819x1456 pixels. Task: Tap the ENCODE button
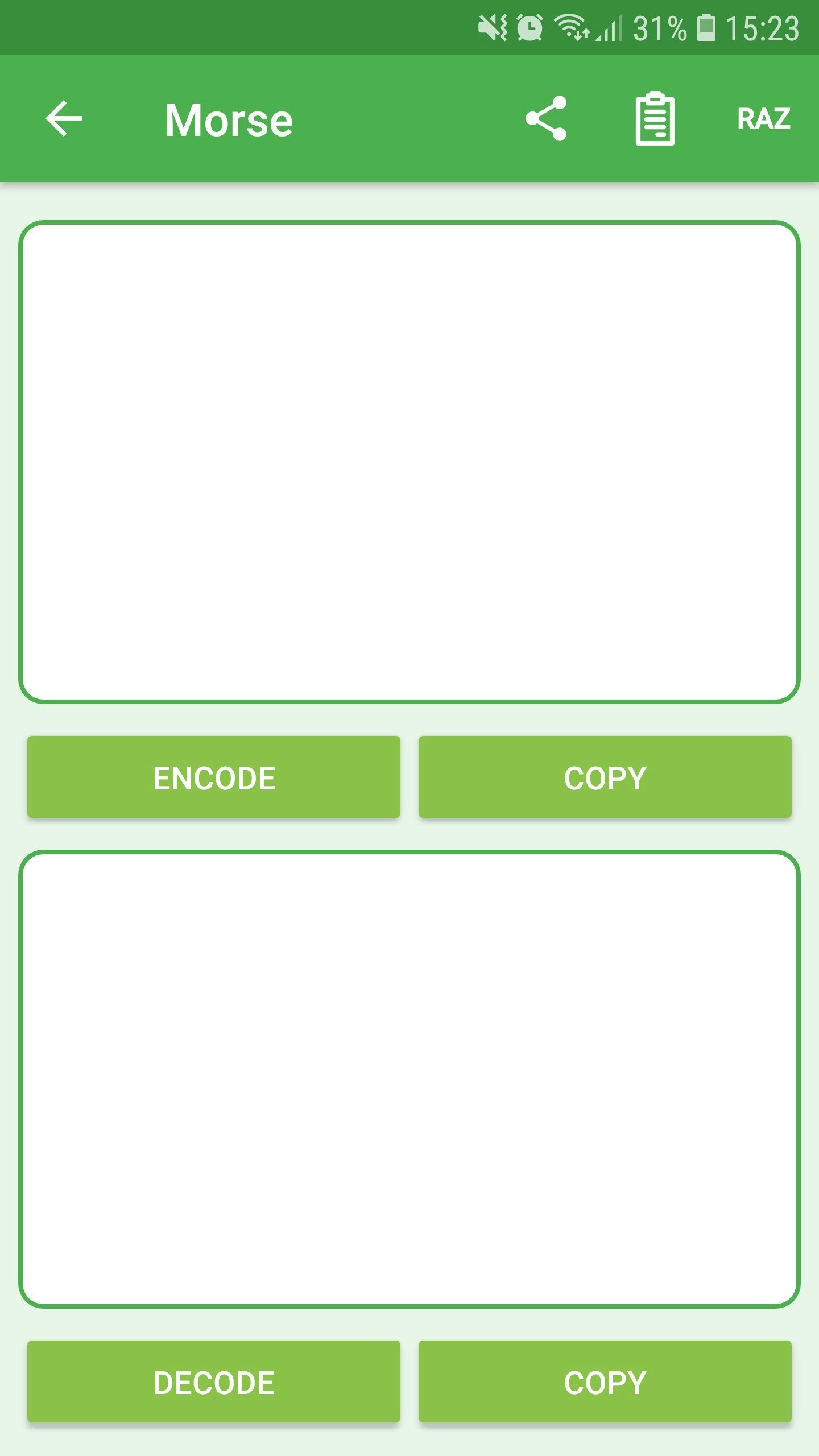pos(214,777)
